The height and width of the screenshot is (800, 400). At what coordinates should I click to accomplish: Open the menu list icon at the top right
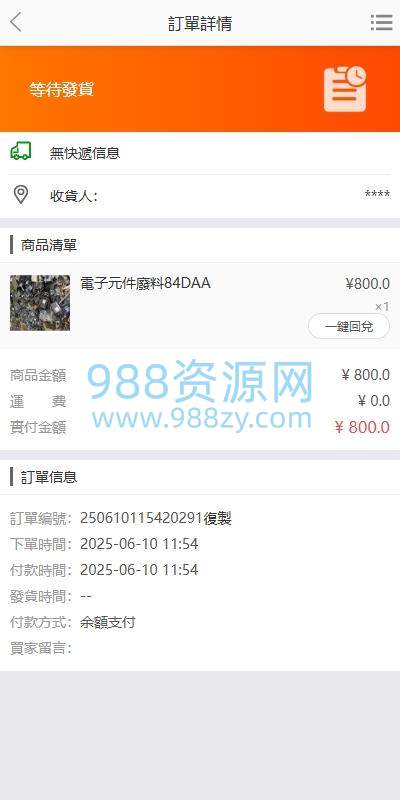(x=381, y=23)
